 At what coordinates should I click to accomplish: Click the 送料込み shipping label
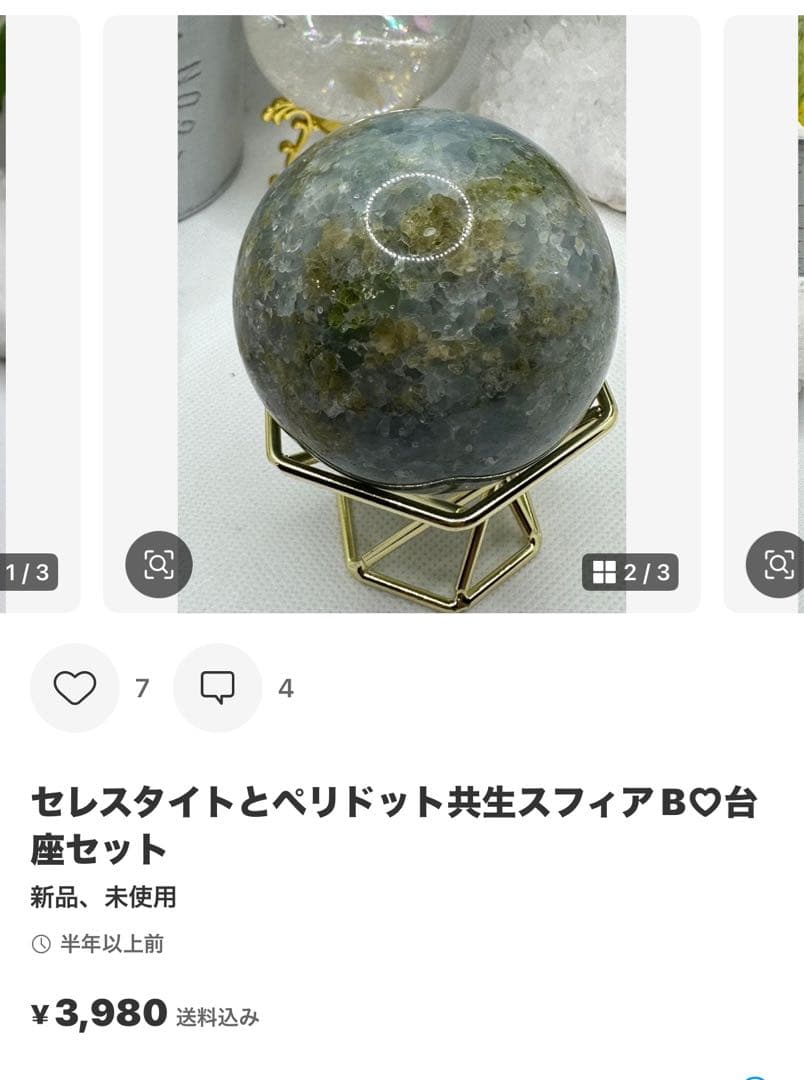pos(220,1015)
